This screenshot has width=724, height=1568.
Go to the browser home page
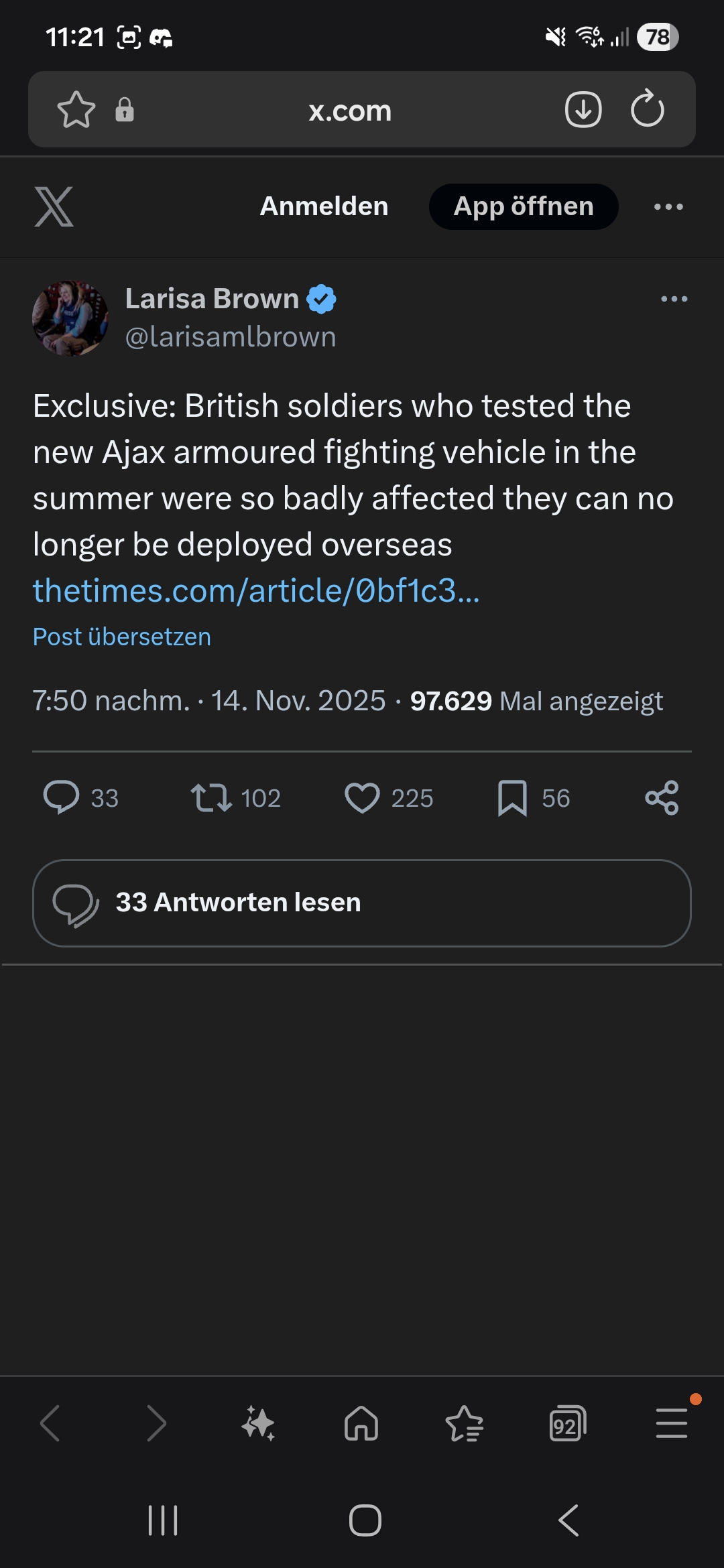(x=361, y=1423)
